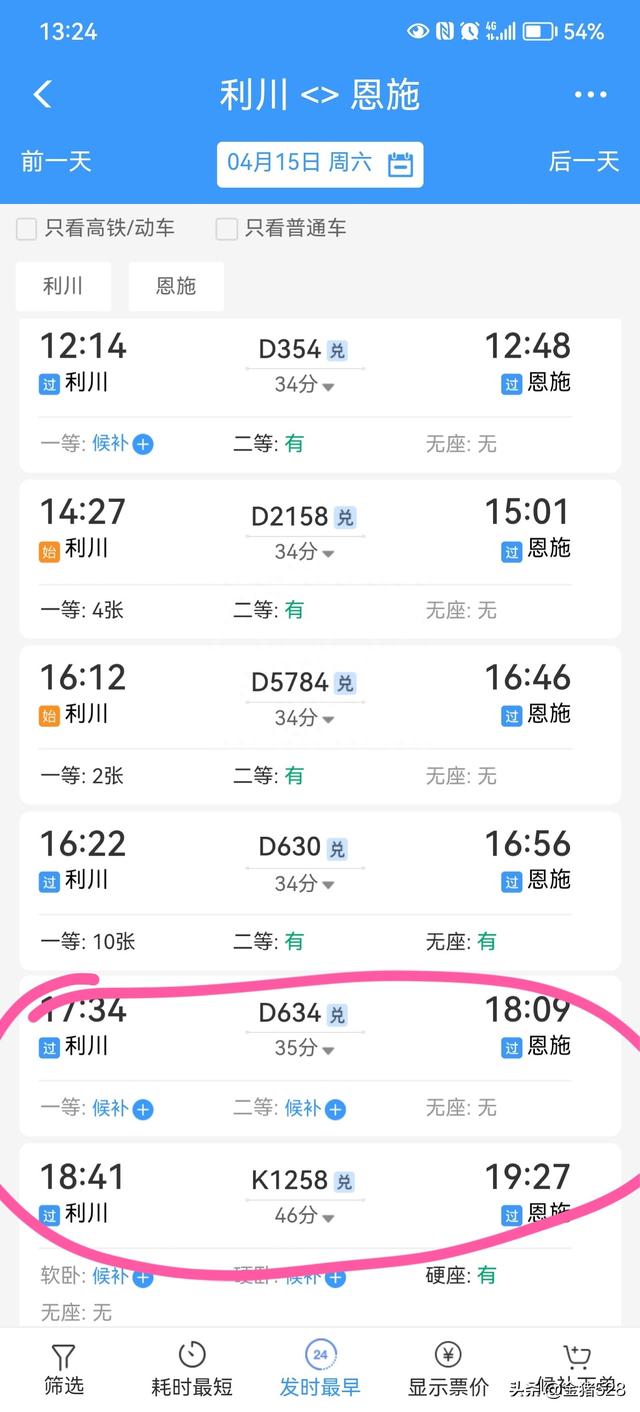
Task: Toggle 显示票价 show ticket prices
Action: click(x=448, y=1369)
